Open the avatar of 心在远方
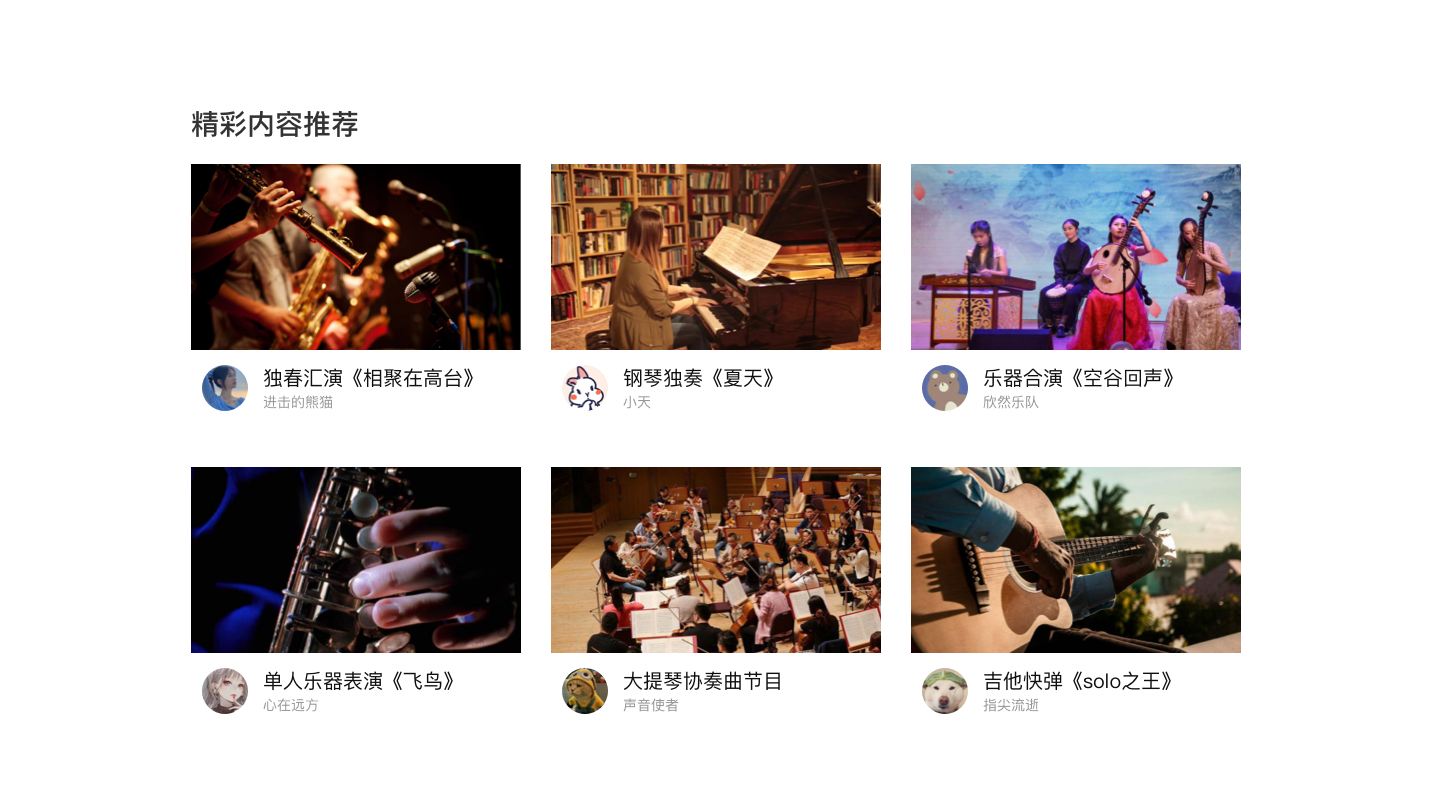 [225, 691]
